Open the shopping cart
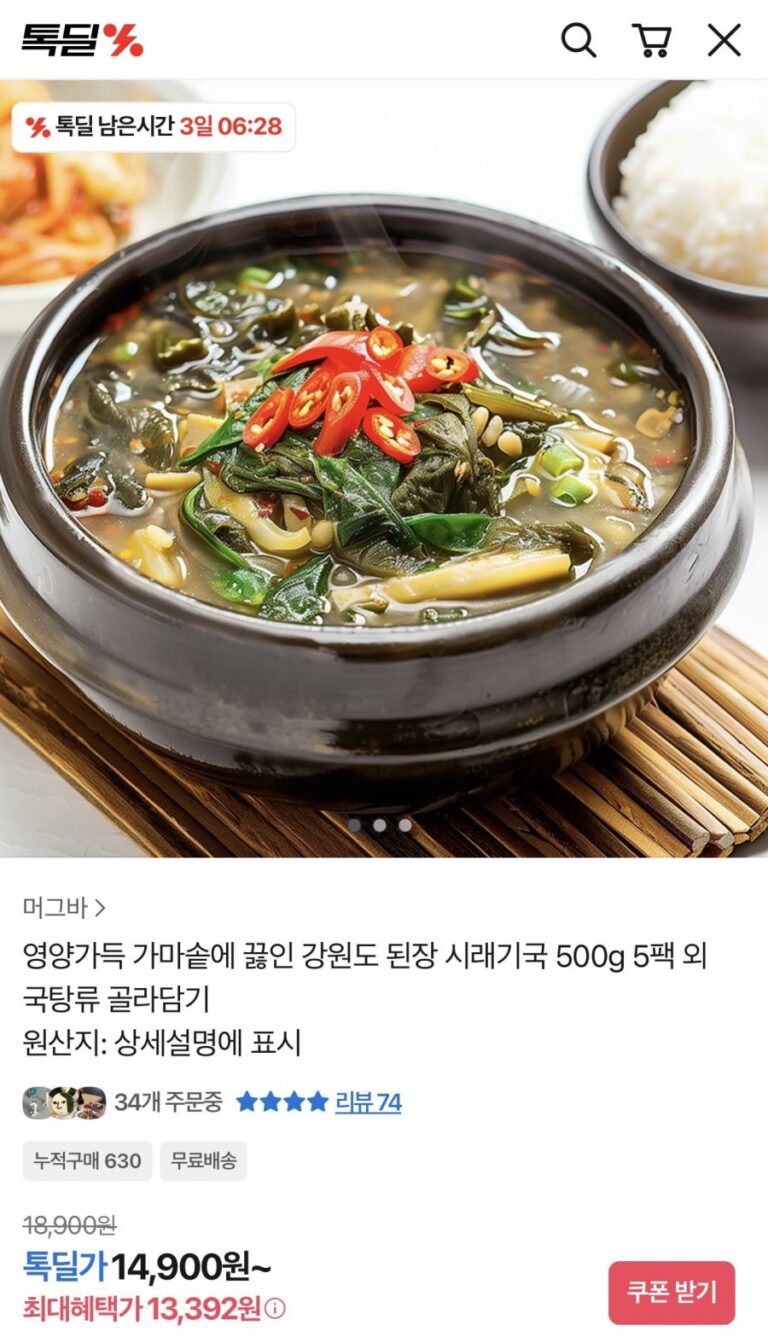 point(651,40)
